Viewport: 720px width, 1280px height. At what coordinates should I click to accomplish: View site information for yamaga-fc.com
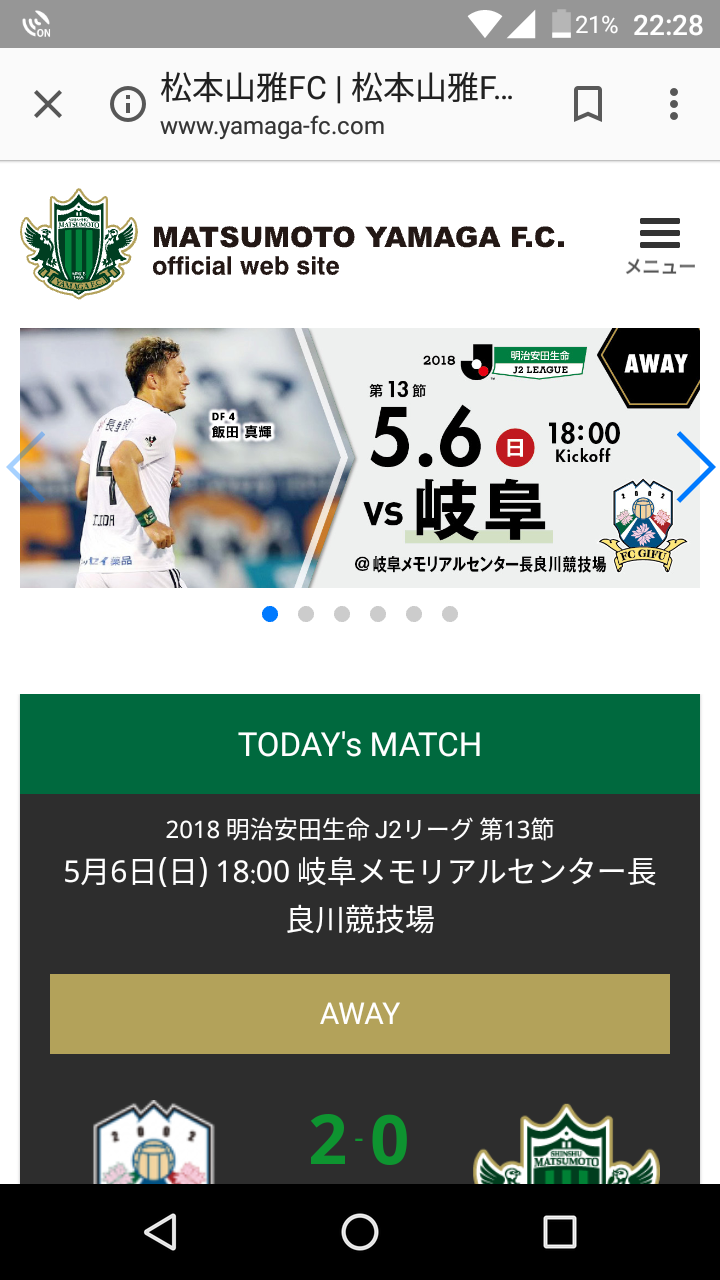tap(128, 104)
